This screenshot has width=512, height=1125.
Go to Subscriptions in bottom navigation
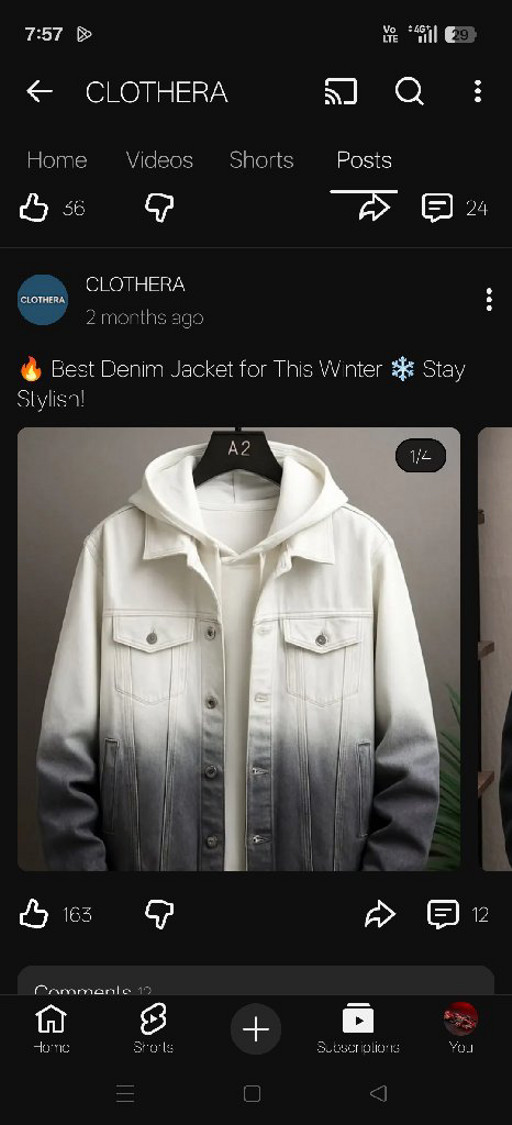click(x=358, y=1029)
